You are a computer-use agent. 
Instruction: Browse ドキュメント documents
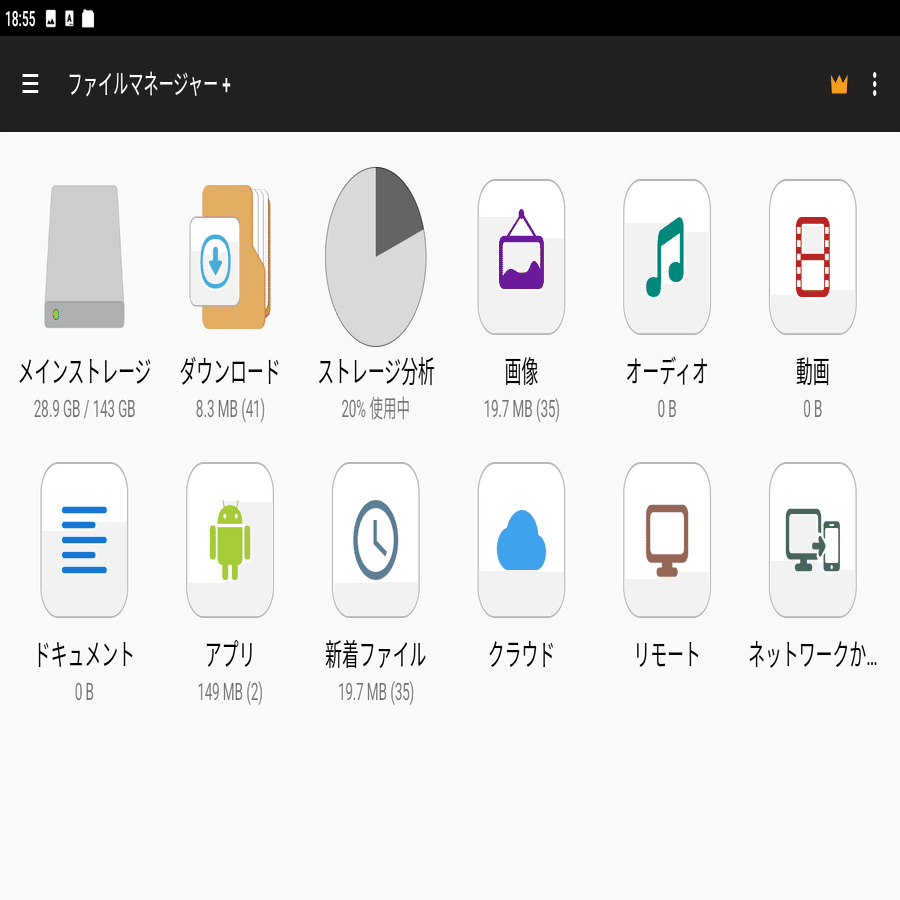(x=84, y=541)
